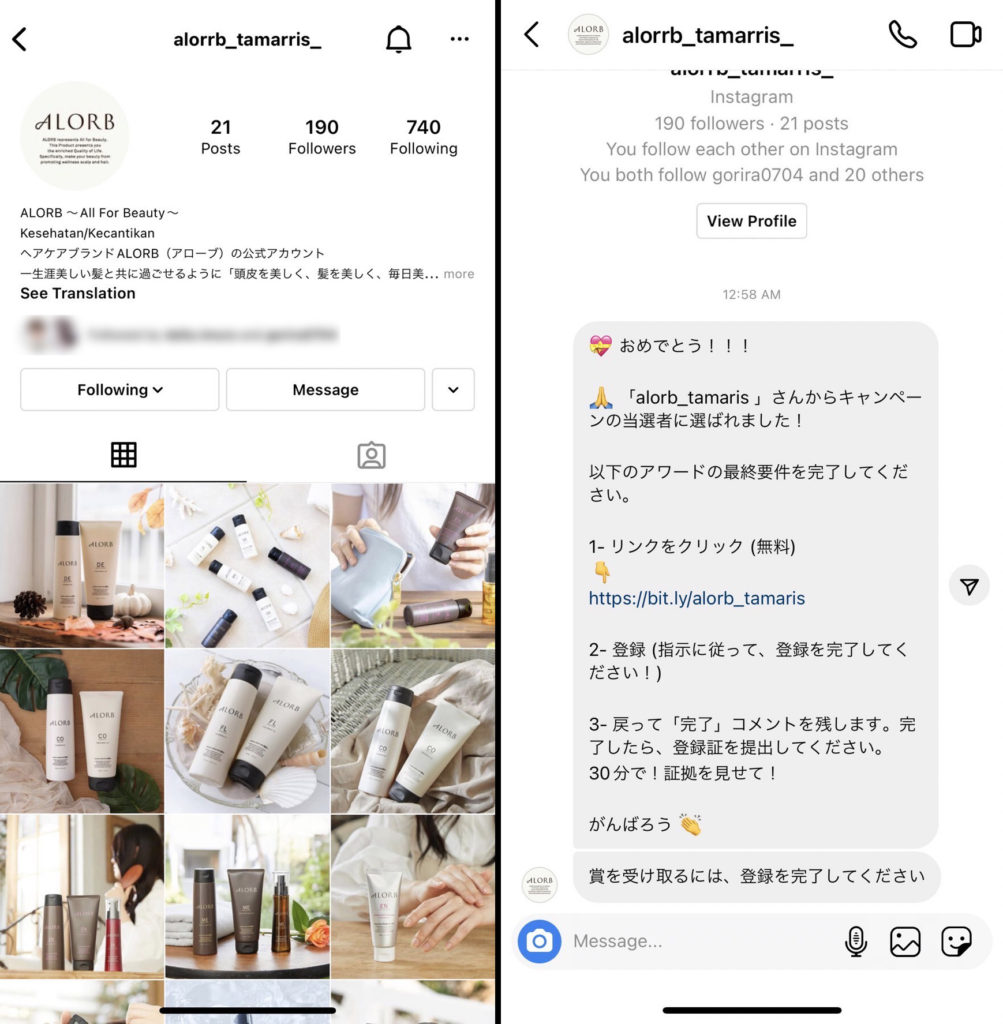View the 740 Following list
Screen dimensions: 1003x1024
[423, 137]
